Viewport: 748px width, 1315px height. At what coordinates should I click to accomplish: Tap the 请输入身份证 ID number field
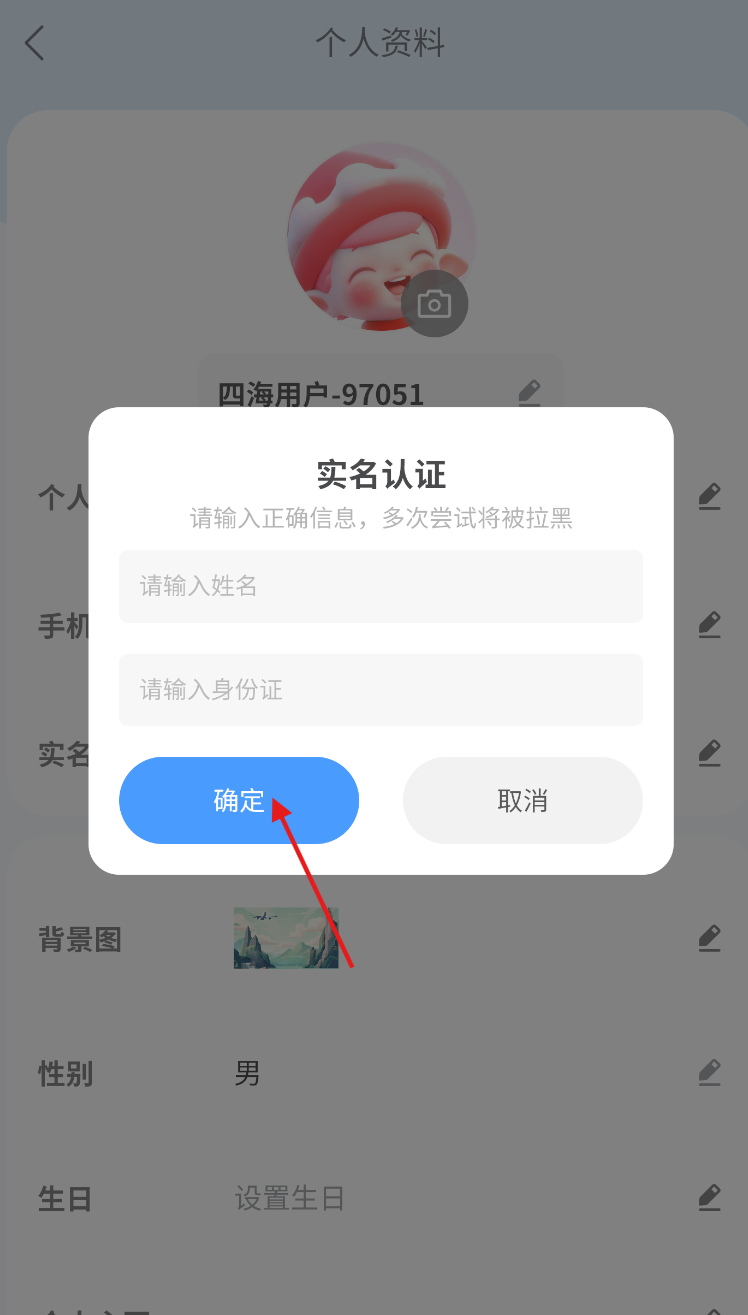(x=380, y=690)
